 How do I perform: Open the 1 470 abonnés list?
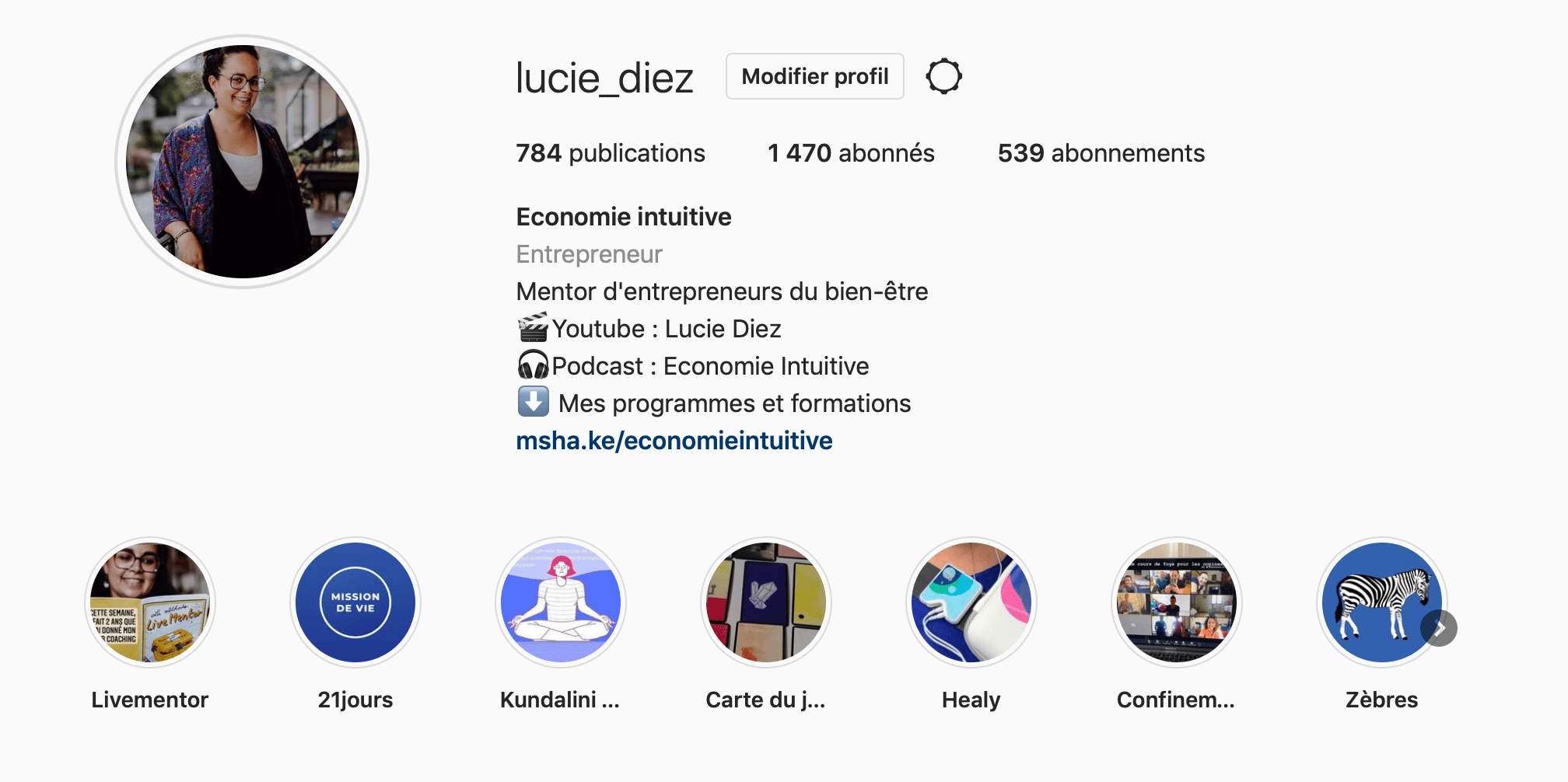click(851, 153)
